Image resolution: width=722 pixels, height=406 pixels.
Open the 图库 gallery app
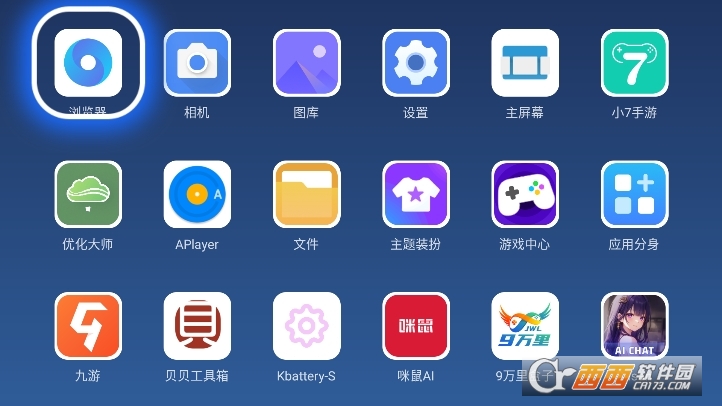(306, 63)
